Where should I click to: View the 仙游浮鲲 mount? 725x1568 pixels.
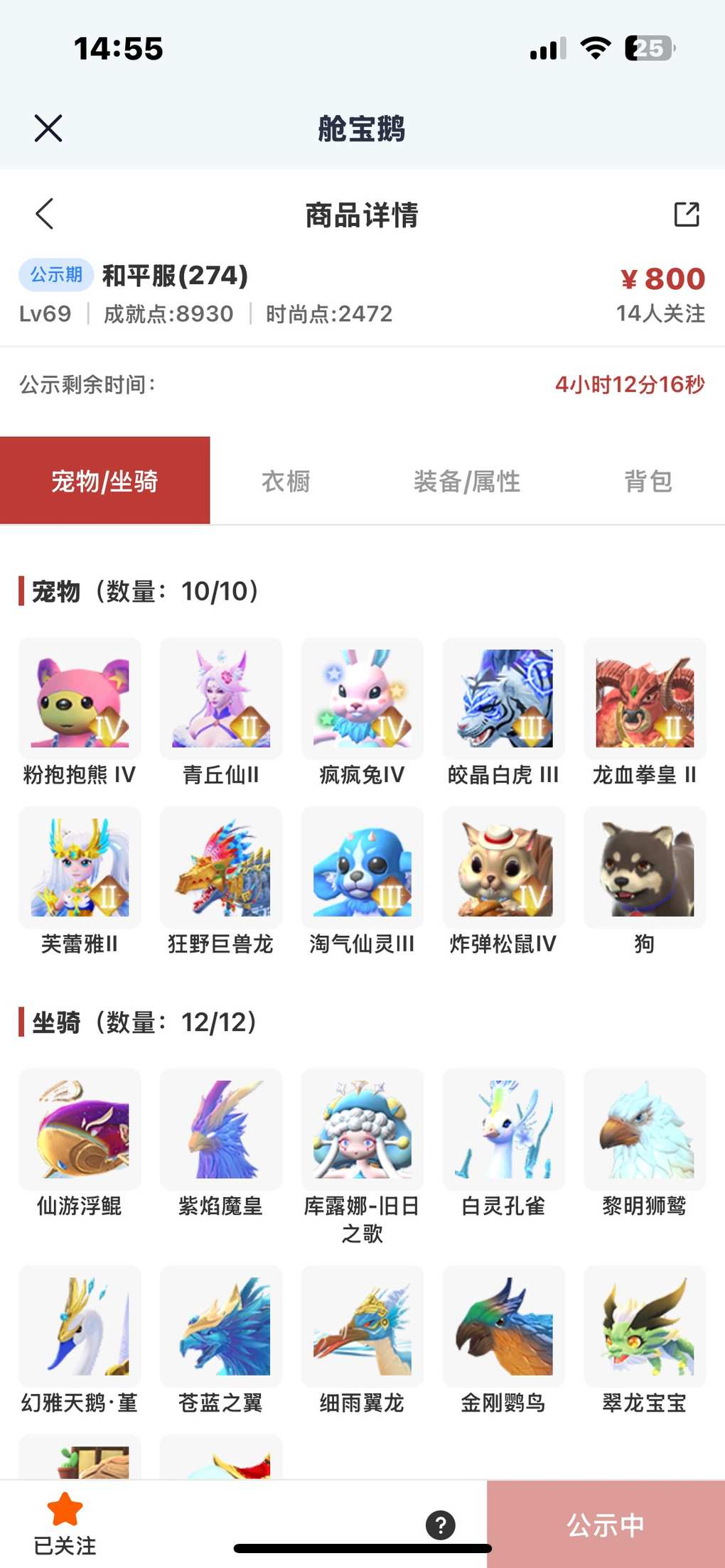click(x=80, y=1130)
